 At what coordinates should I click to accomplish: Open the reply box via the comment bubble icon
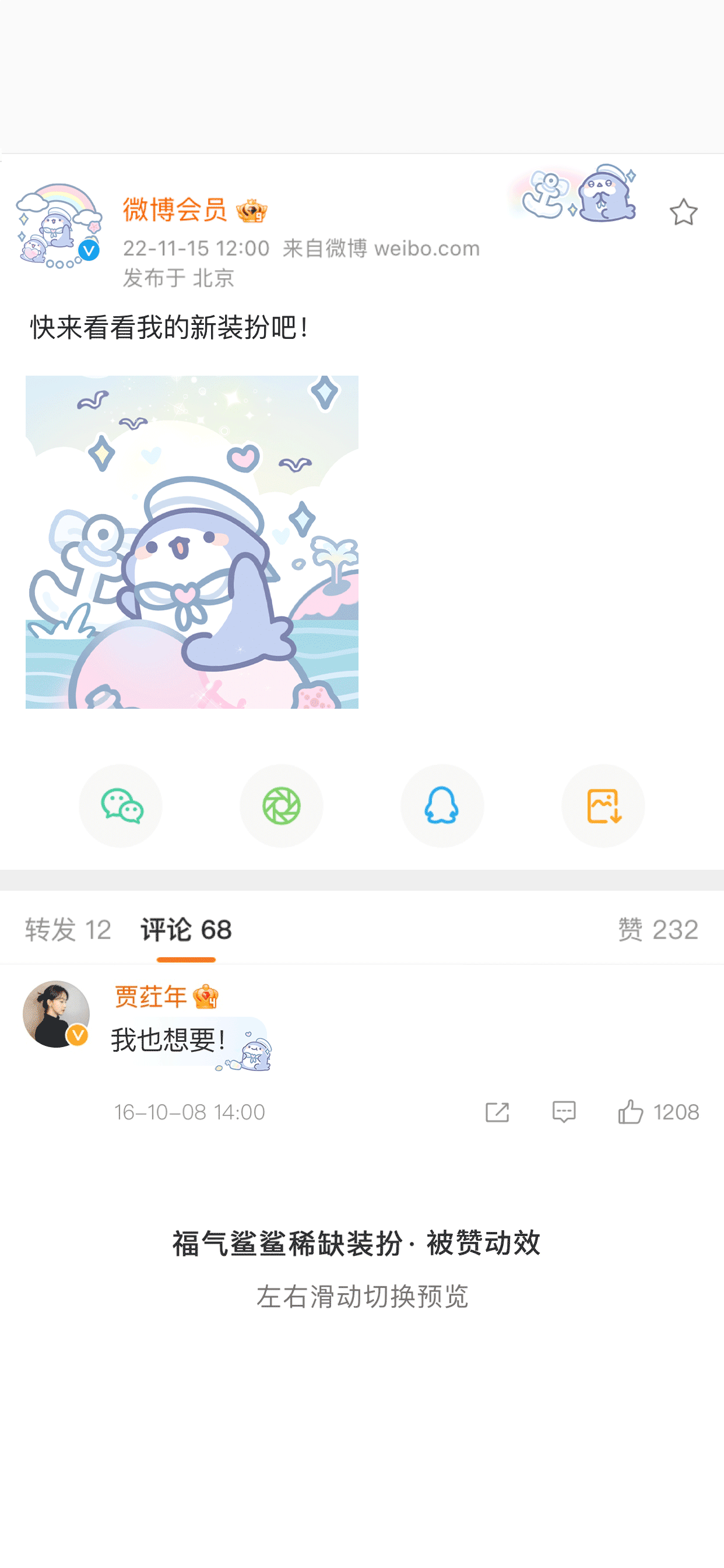563,1112
